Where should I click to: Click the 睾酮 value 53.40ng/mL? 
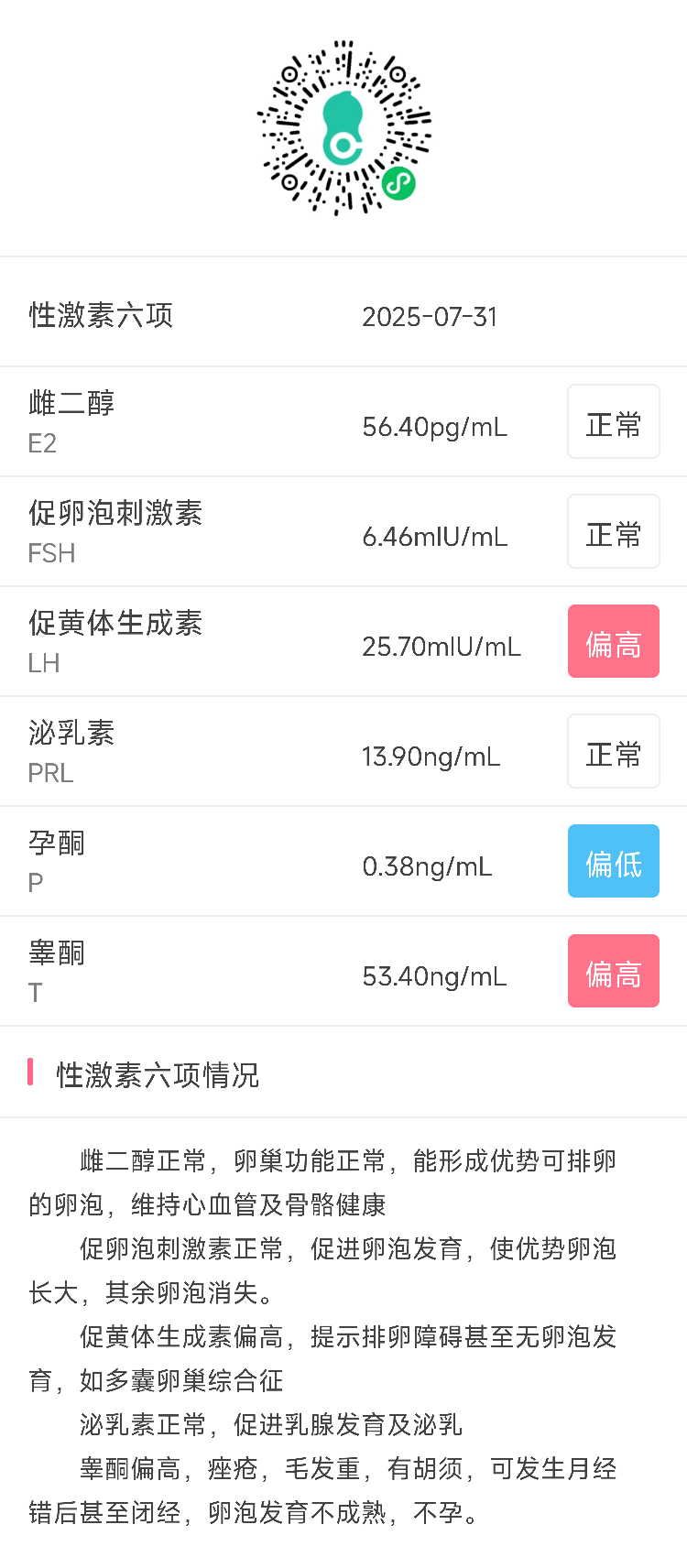(433, 974)
